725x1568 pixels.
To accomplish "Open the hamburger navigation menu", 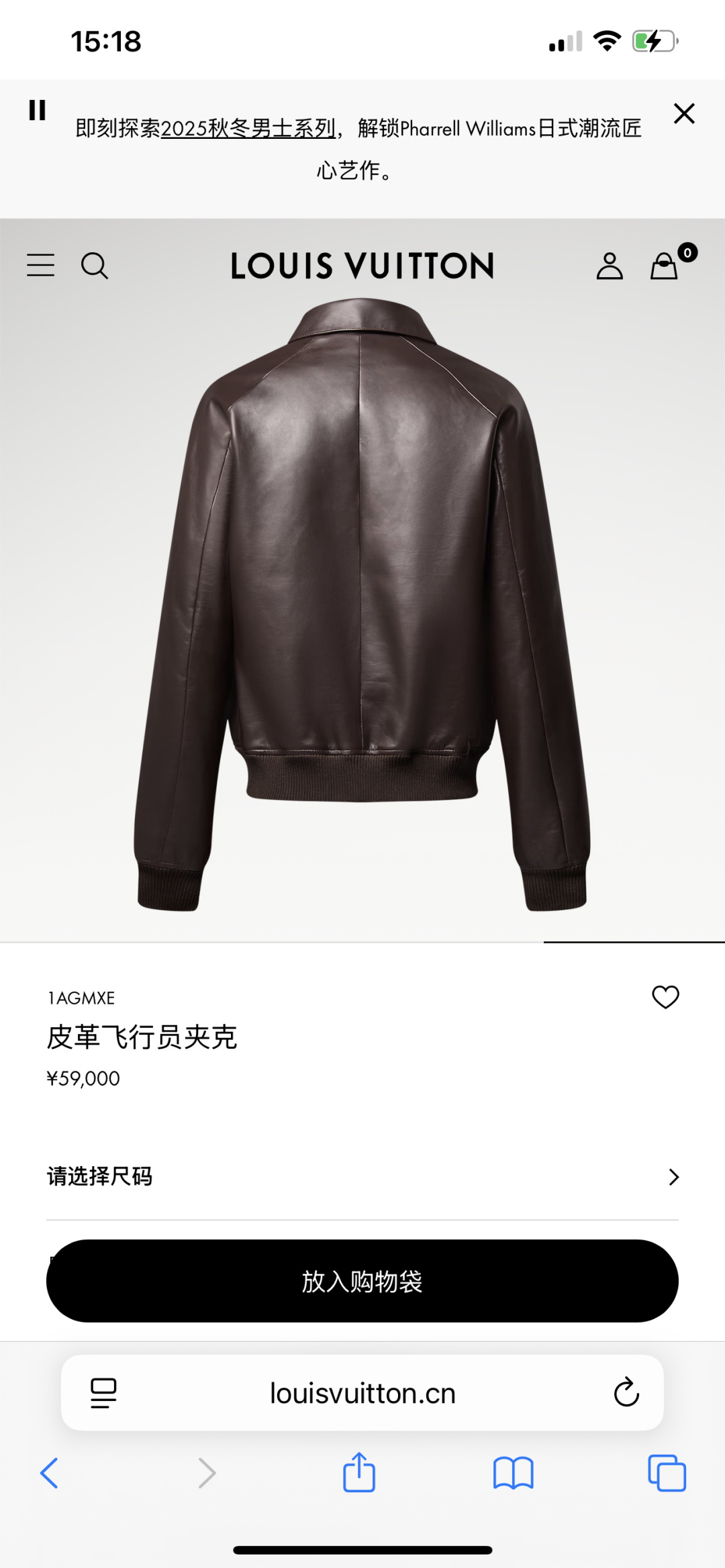I will click(41, 266).
